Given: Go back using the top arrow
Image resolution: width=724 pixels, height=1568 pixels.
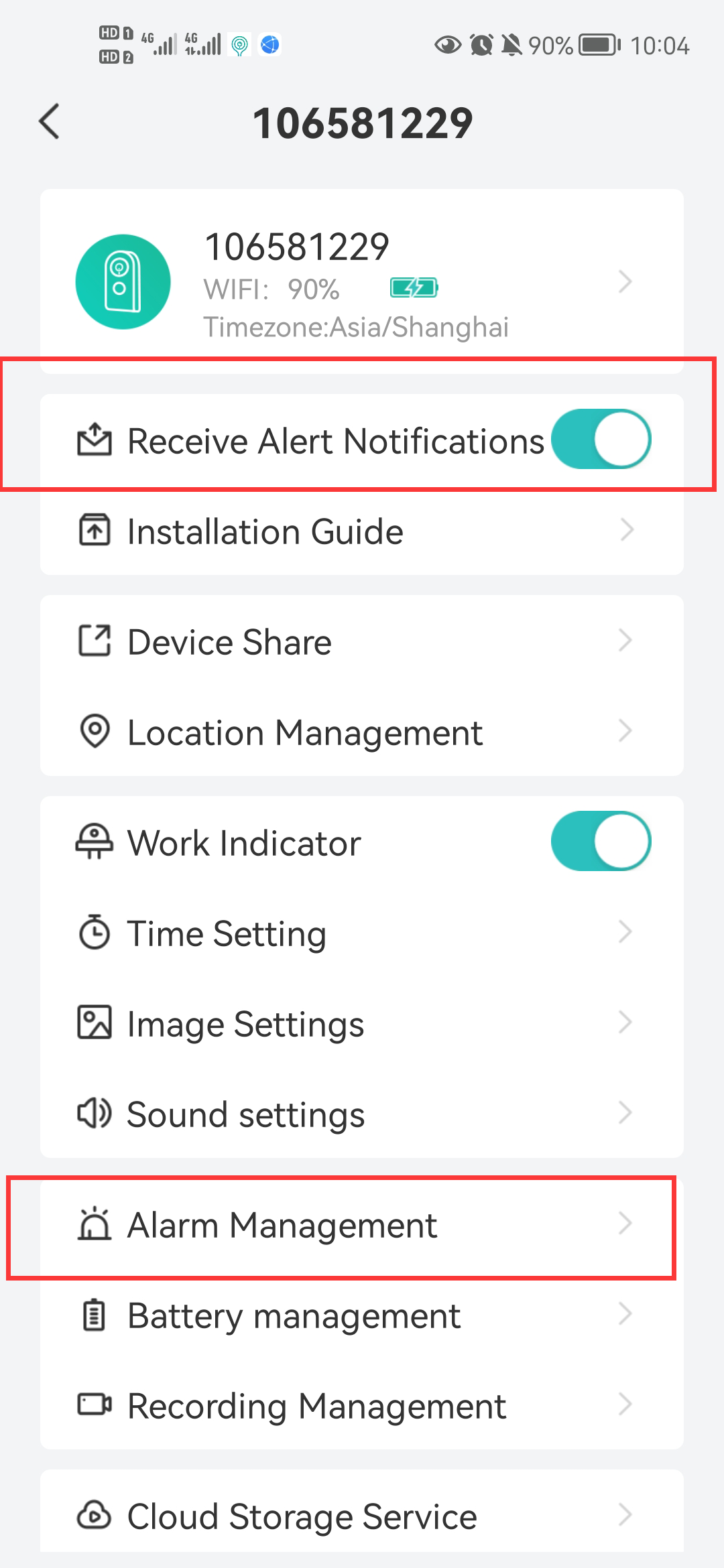Looking at the screenshot, I should [x=50, y=122].
